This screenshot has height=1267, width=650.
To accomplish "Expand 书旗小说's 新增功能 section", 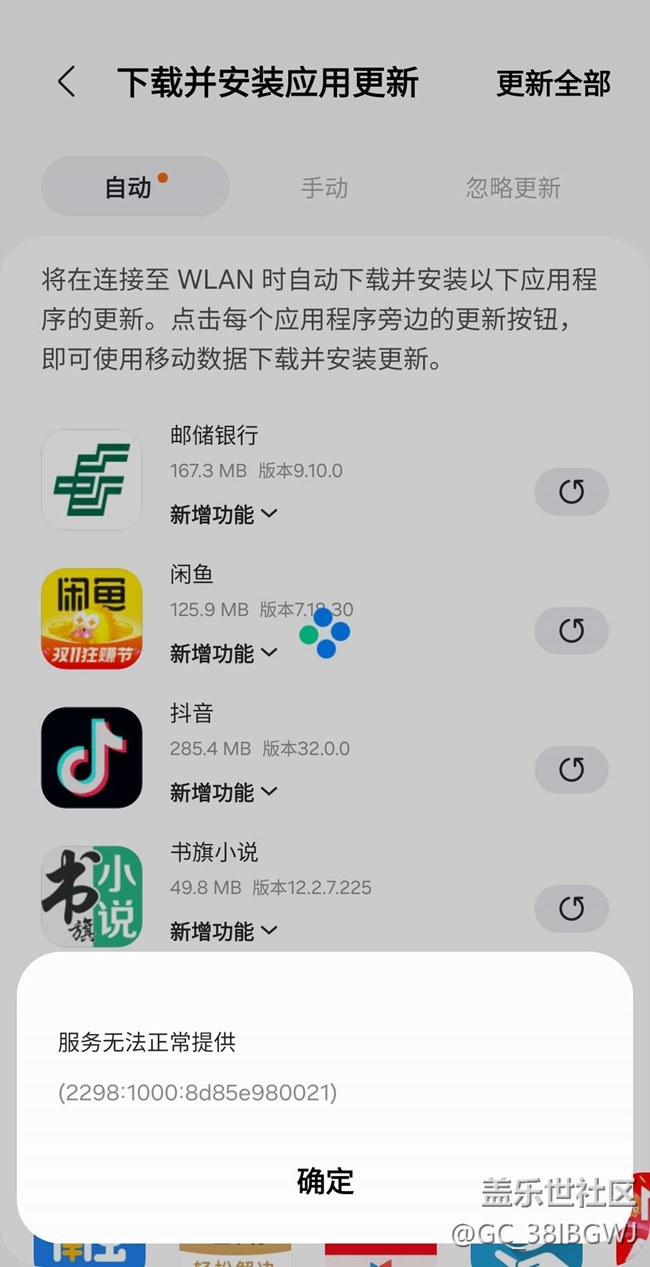I will (x=223, y=932).
